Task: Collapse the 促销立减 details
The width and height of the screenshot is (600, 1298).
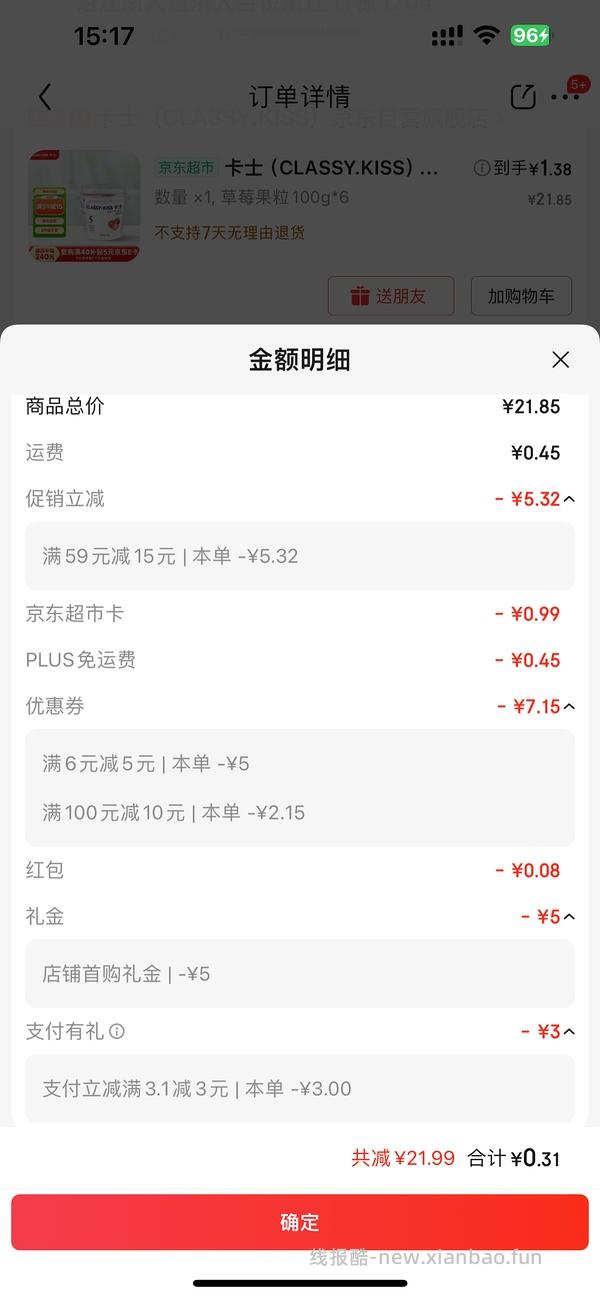Action: [569, 499]
